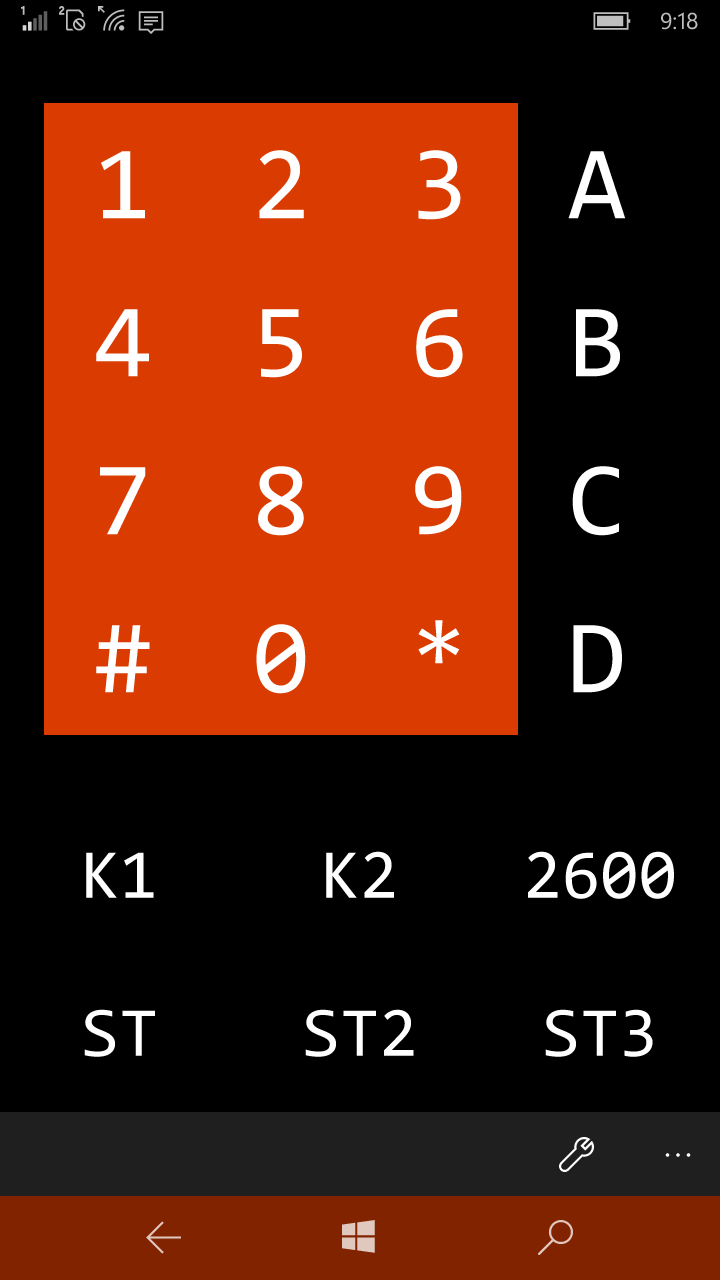Tap the D tone key
Screen dimensions: 720x1280
(597, 660)
